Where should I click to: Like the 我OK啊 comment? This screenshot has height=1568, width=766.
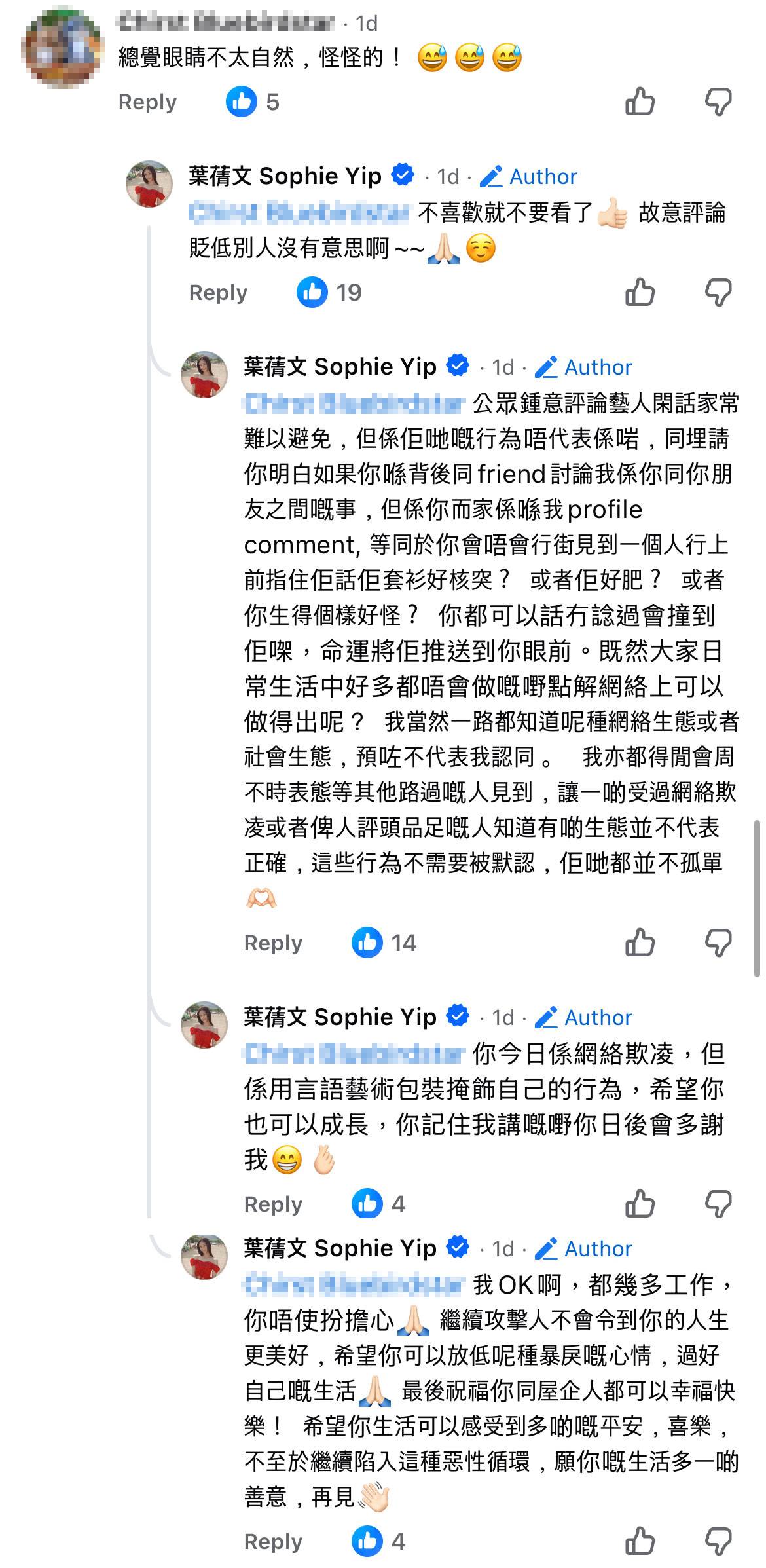coord(640,1541)
